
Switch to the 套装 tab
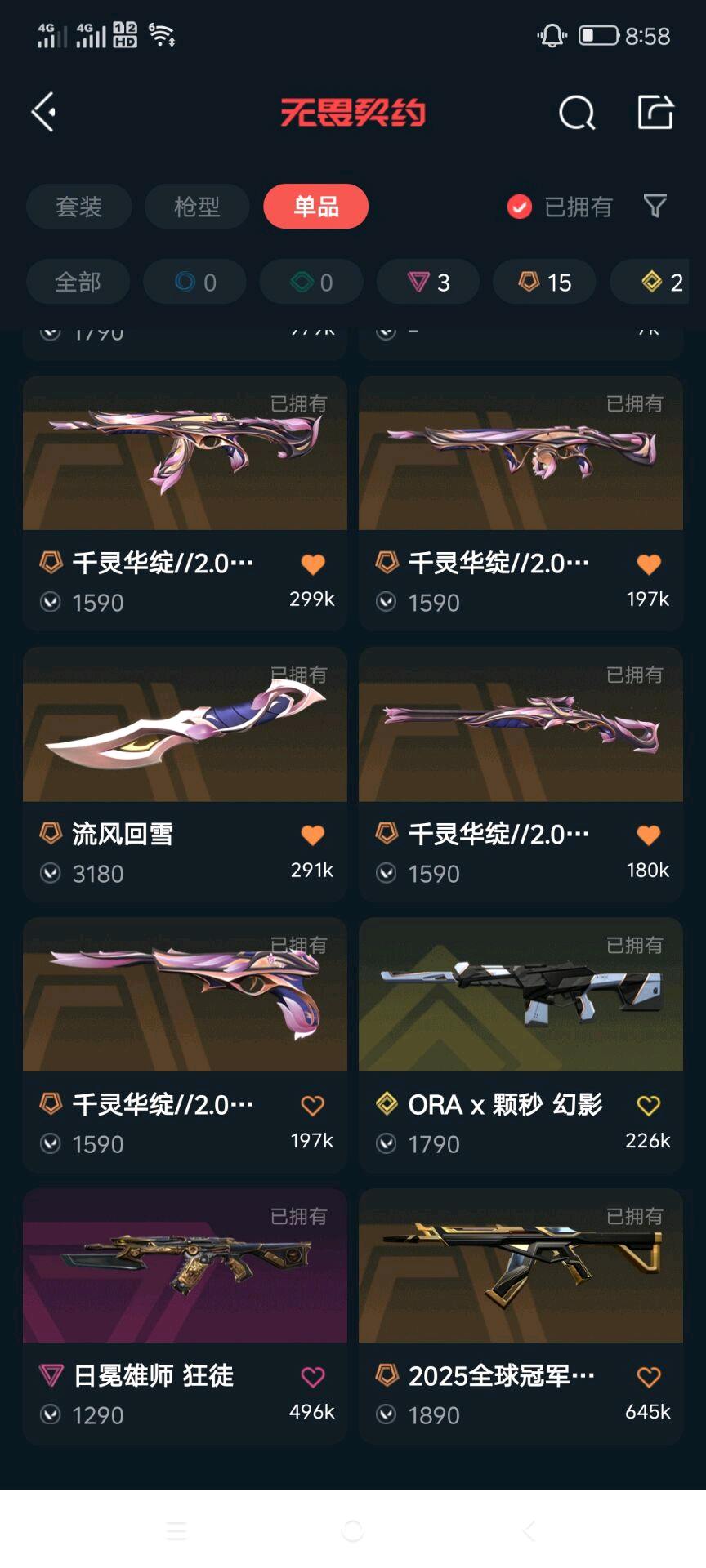coord(78,207)
